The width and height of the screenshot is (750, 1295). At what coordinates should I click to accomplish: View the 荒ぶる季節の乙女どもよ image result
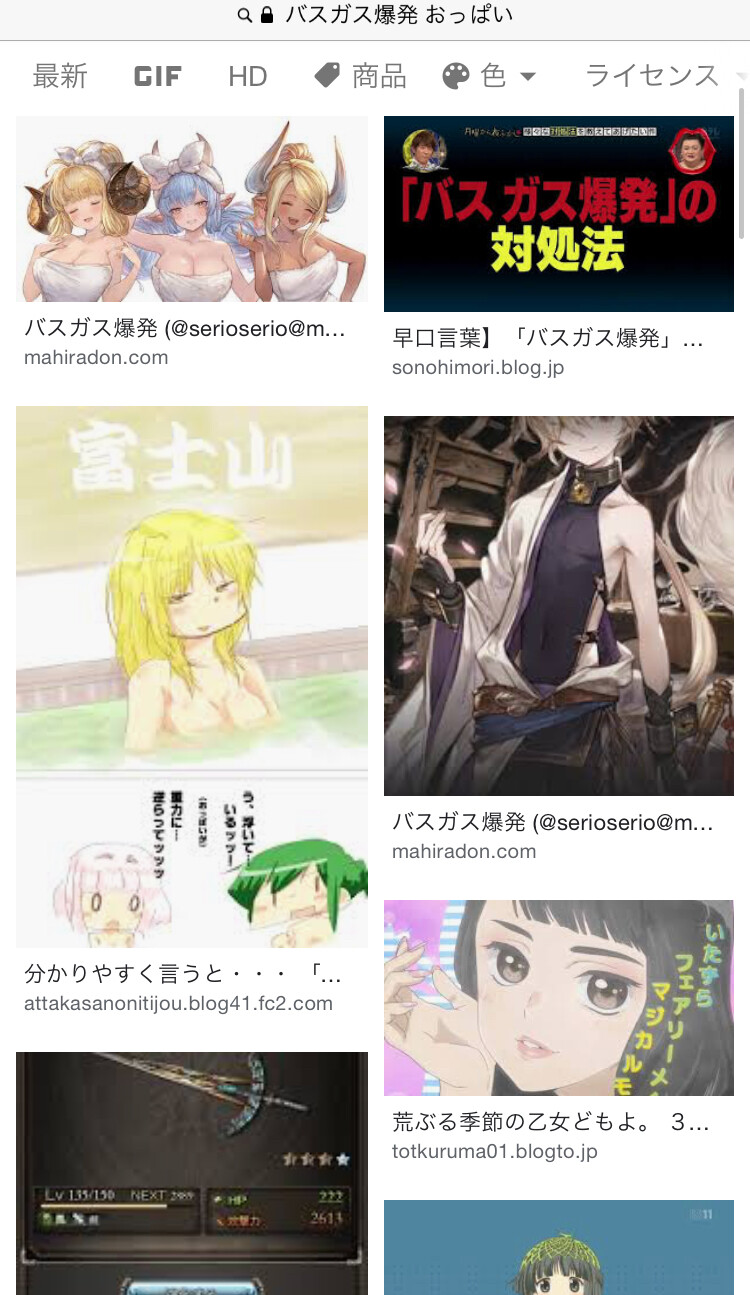559,997
